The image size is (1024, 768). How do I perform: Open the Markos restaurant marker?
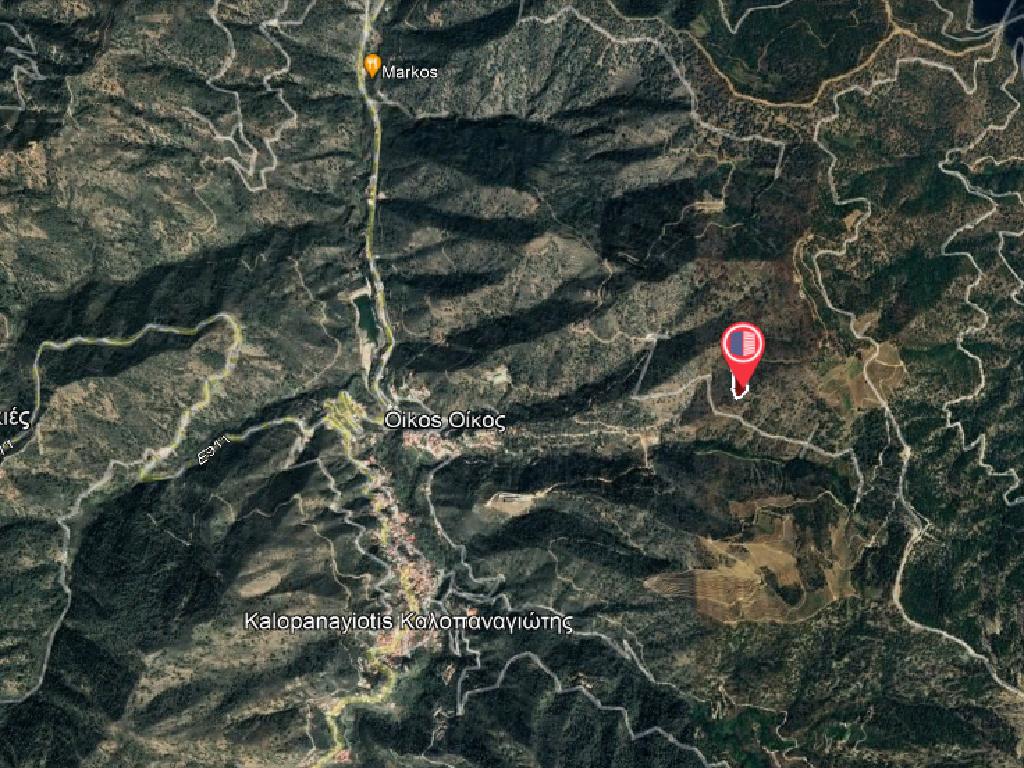click(x=373, y=67)
